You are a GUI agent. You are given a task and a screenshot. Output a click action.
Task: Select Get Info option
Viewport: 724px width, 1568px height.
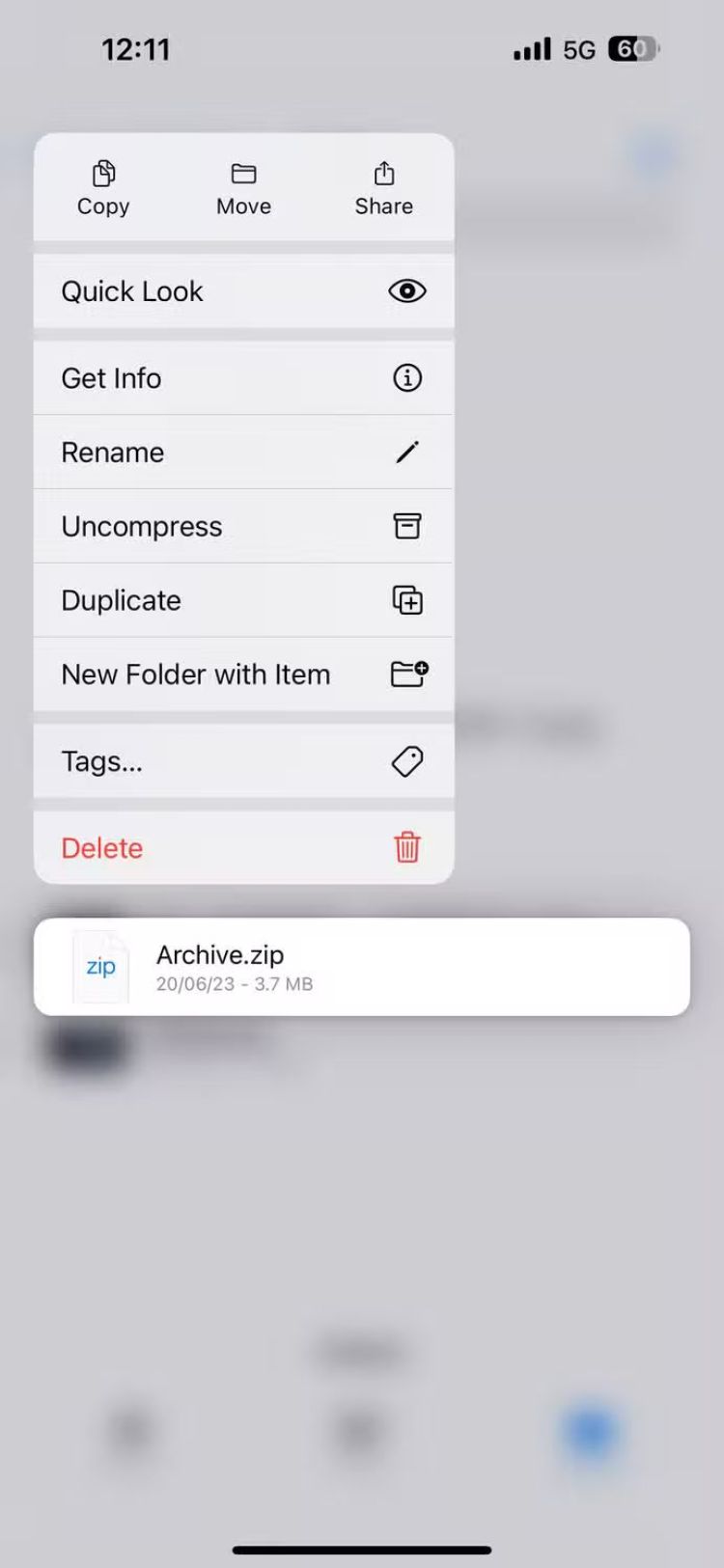coord(243,378)
